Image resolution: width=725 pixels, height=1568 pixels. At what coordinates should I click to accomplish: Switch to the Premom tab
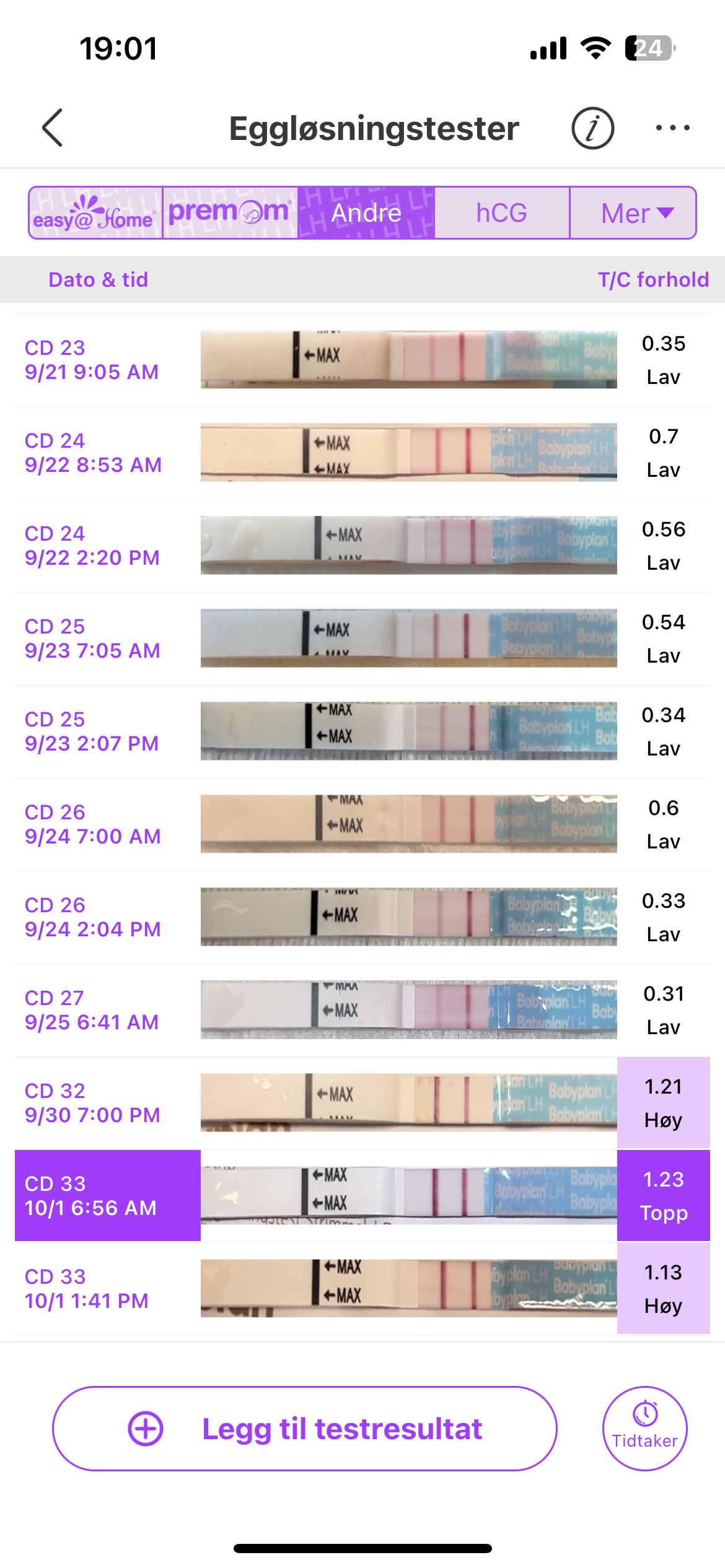tap(230, 213)
